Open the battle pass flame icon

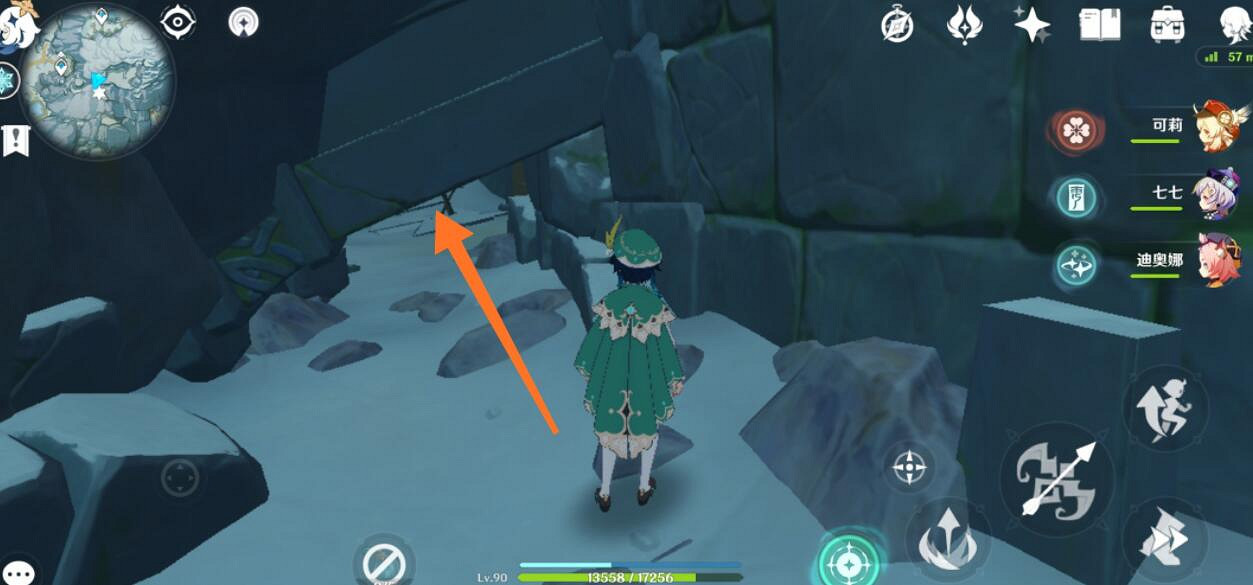point(964,24)
